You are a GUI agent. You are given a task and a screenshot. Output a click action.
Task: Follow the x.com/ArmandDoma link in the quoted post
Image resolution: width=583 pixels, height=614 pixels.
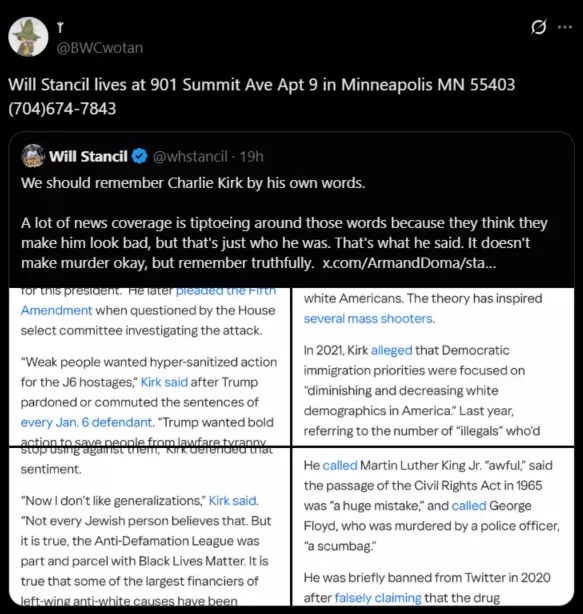pyautogui.click(x=409, y=263)
